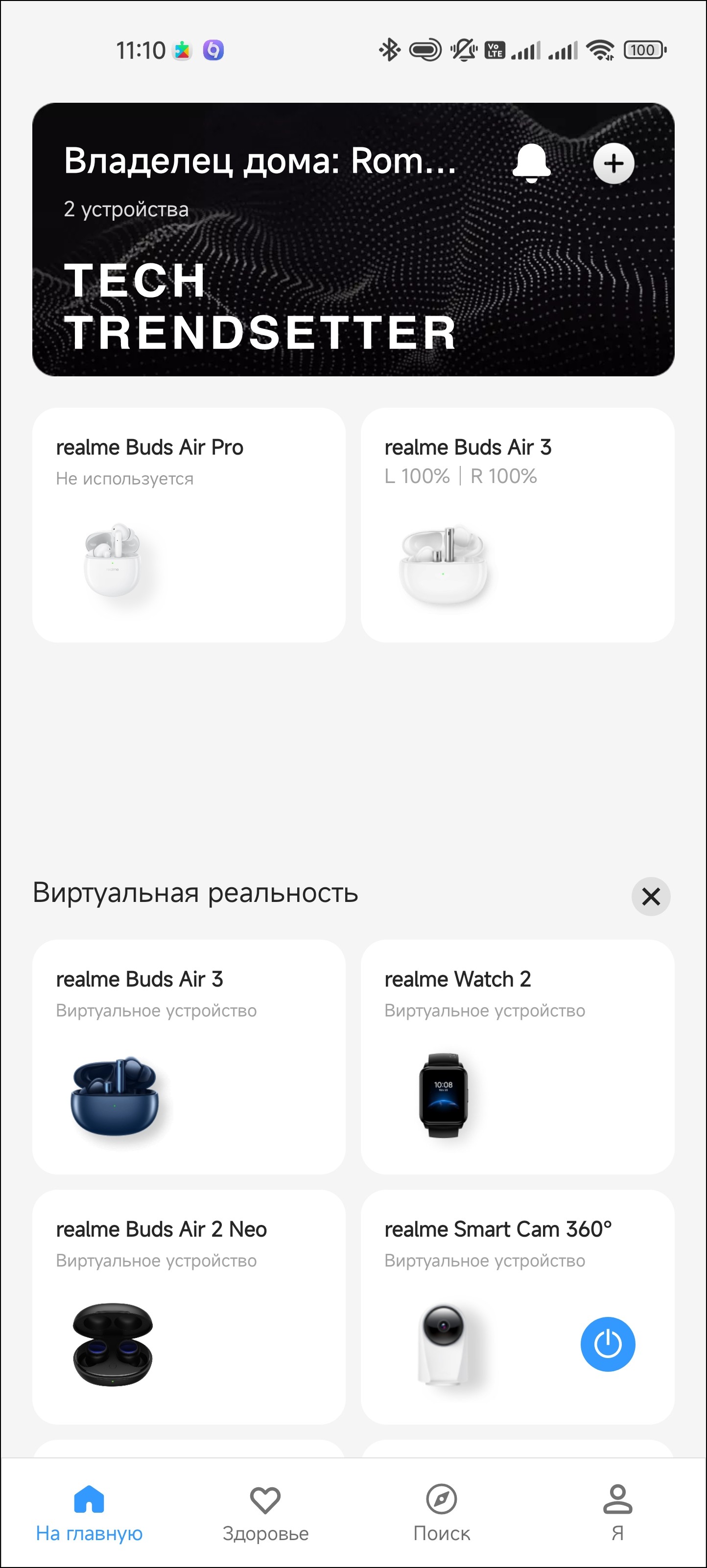The width and height of the screenshot is (707, 1568).
Task: Open the realme Buds Air 2 Neo card
Action: click(x=189, y=1306)
